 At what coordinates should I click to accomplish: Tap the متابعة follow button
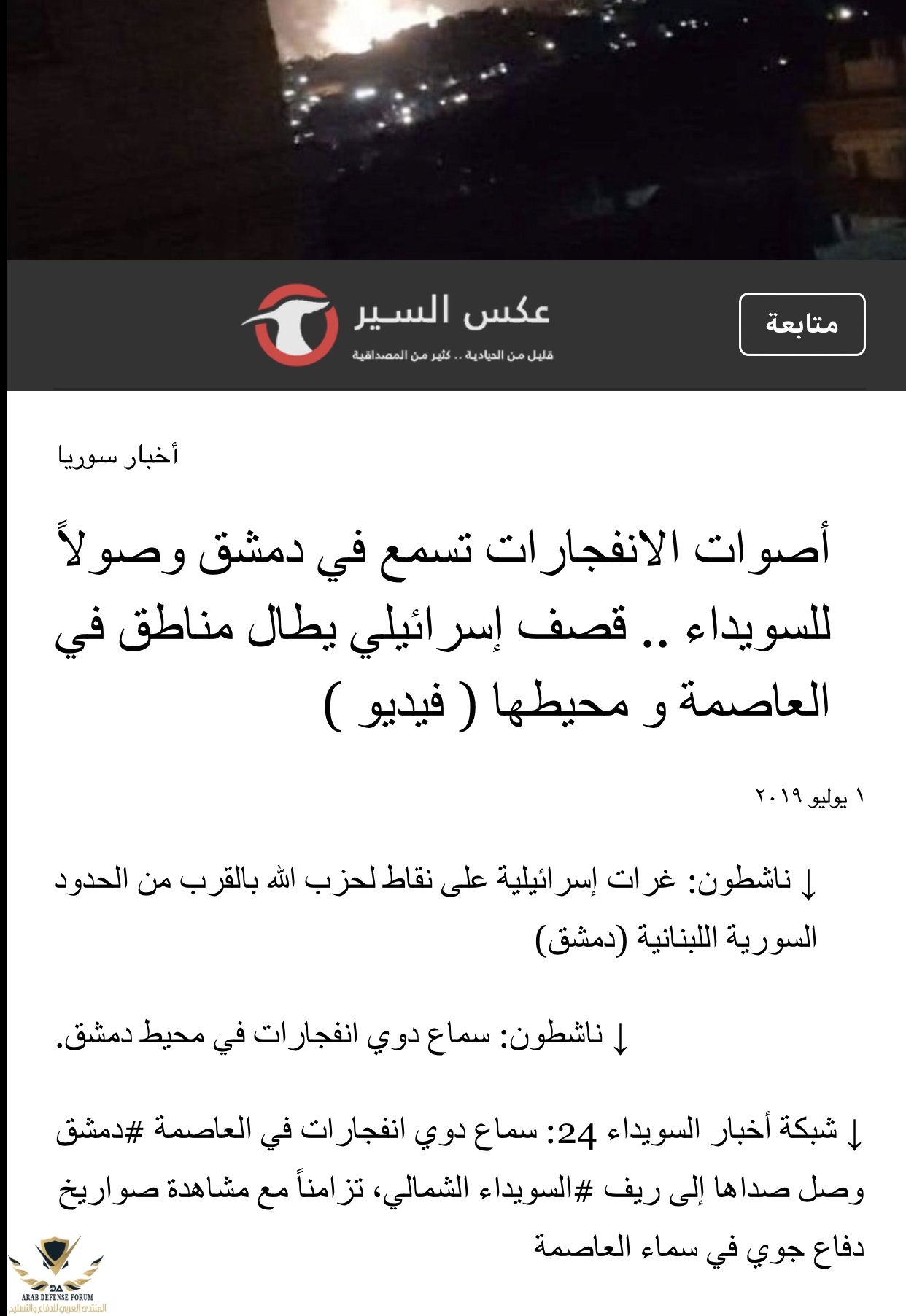(x=802, y=324)
